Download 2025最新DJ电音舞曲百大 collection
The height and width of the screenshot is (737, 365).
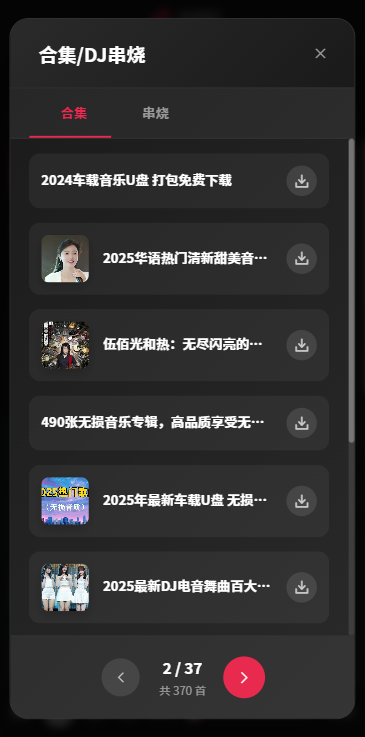(x=302, y=588)
